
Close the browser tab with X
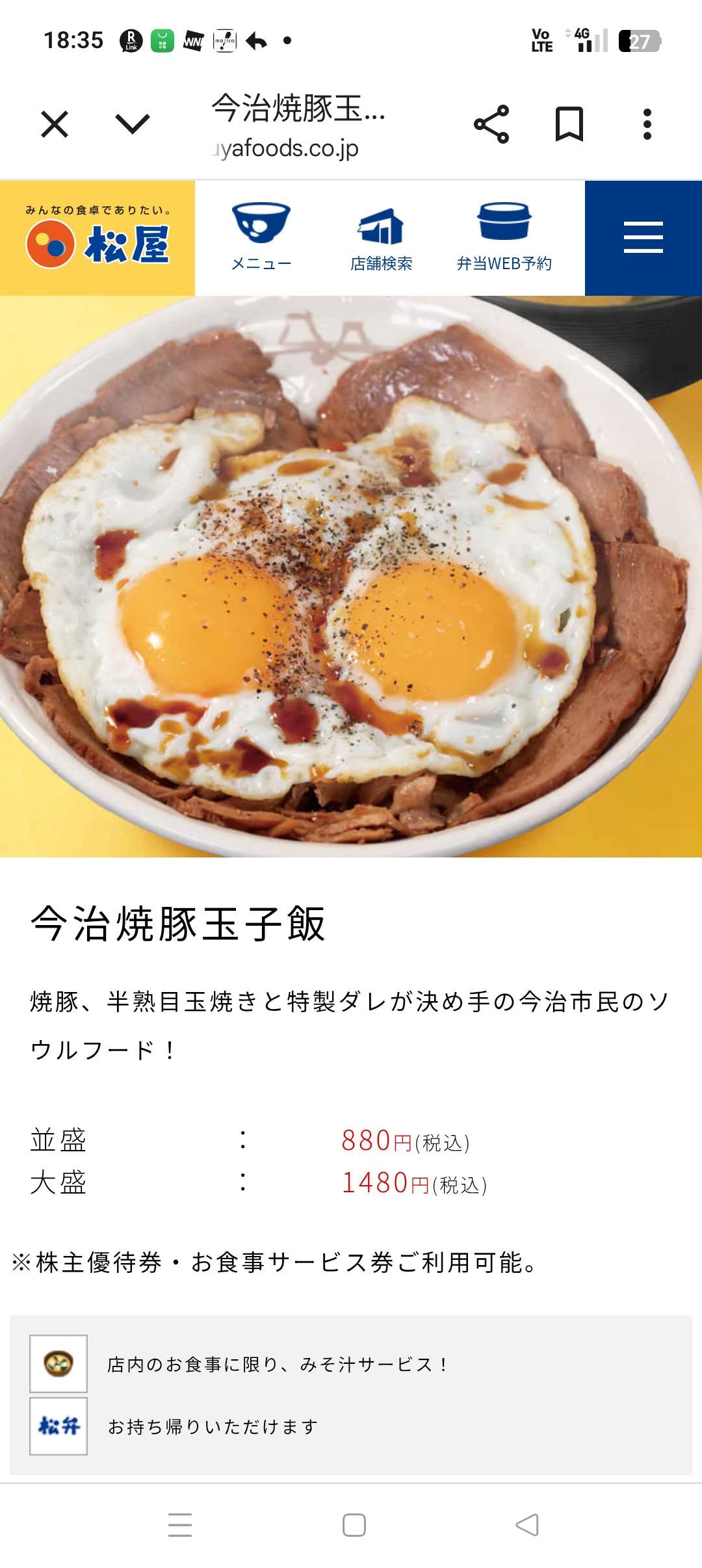pyautogui.click(x=55, y=124)
